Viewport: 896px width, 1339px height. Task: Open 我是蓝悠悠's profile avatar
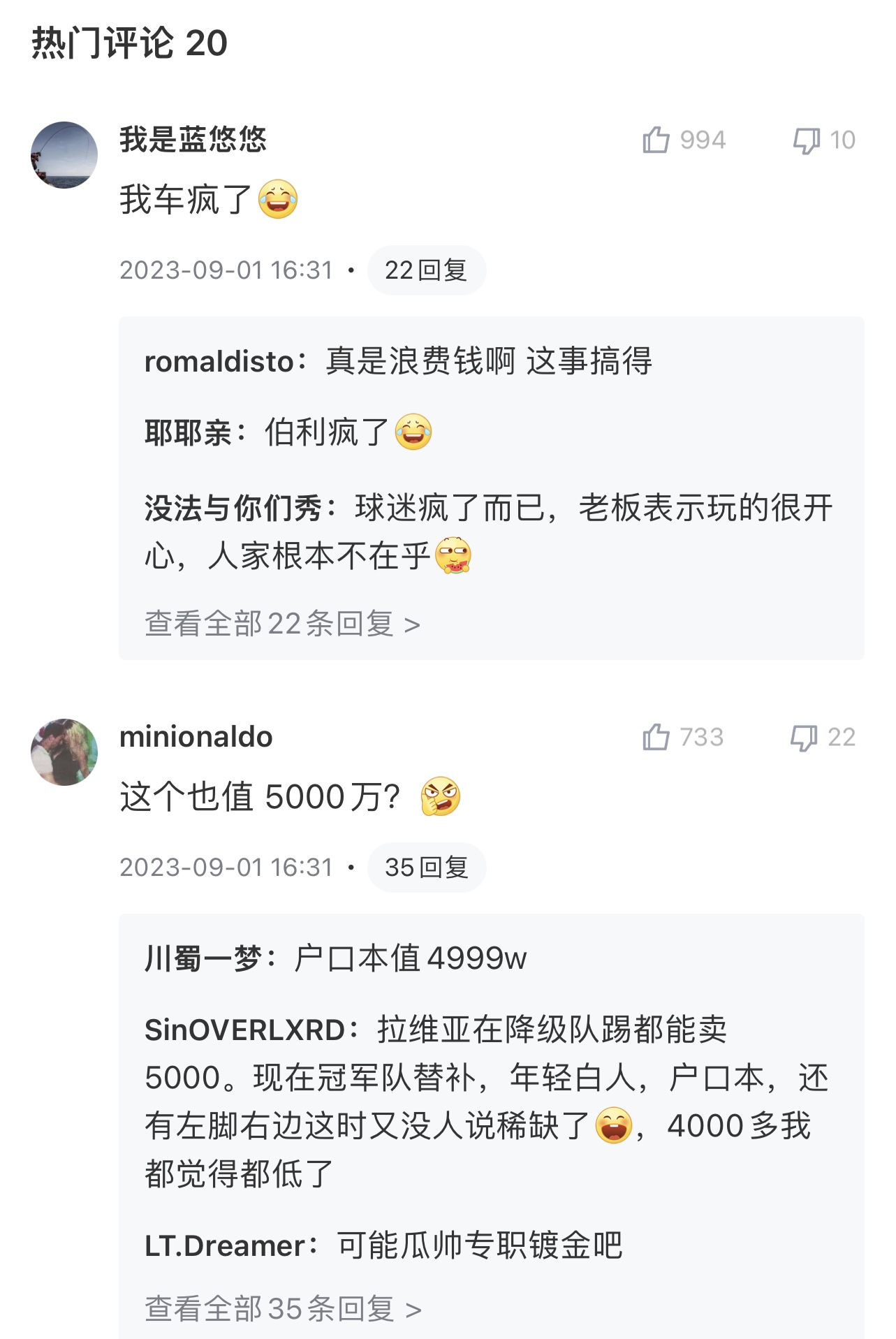pyautogui.click(x=64, y=155)
